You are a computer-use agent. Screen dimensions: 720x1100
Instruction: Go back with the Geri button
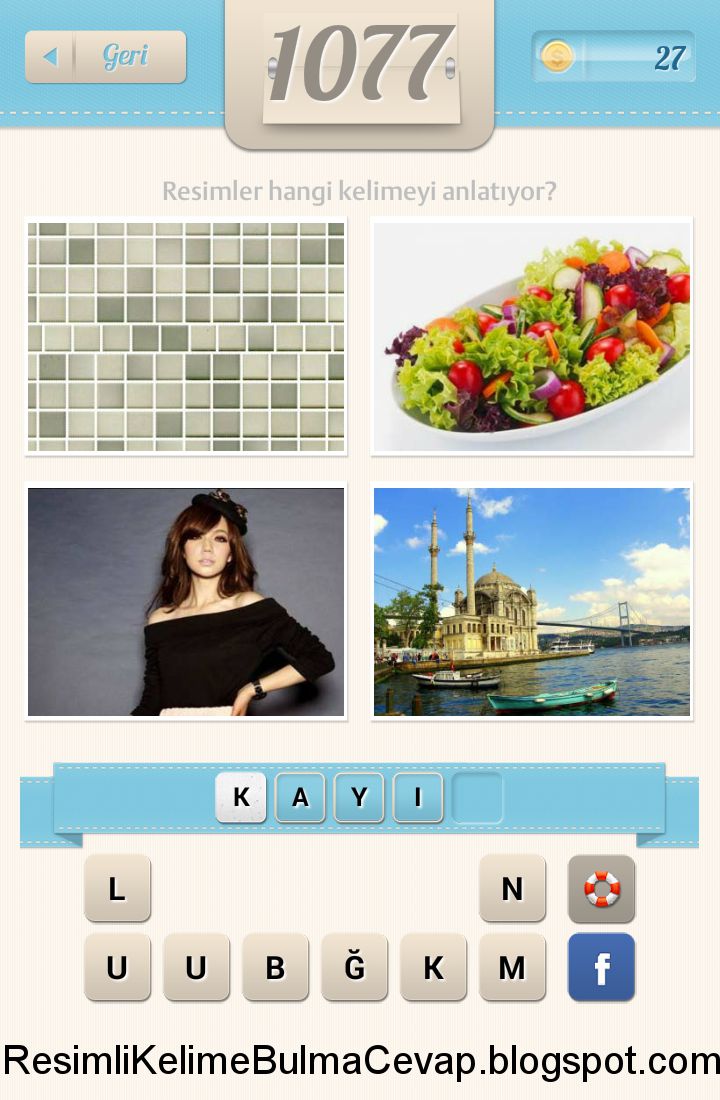coord(106,57)
